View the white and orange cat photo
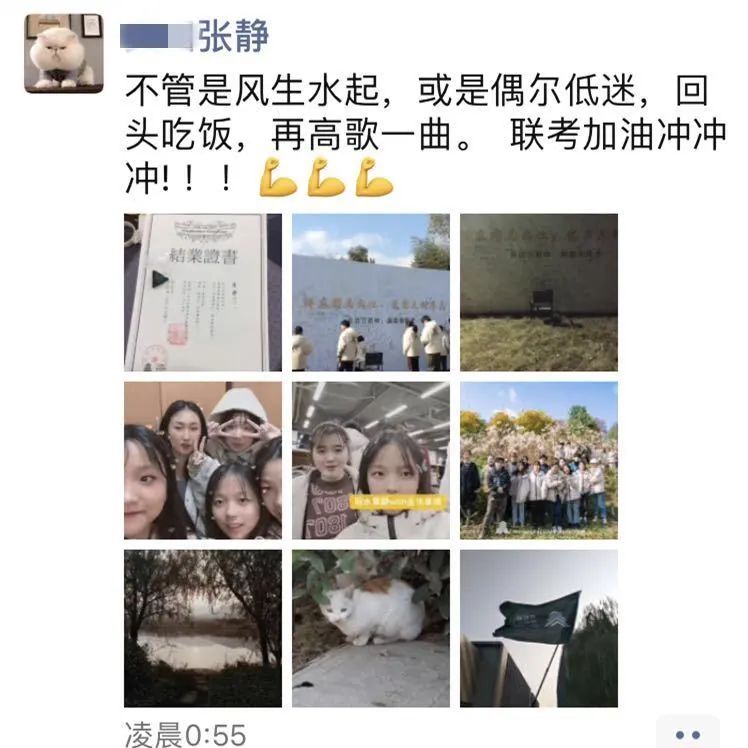Viewport: 748px width, 748px height. point(370,628)
